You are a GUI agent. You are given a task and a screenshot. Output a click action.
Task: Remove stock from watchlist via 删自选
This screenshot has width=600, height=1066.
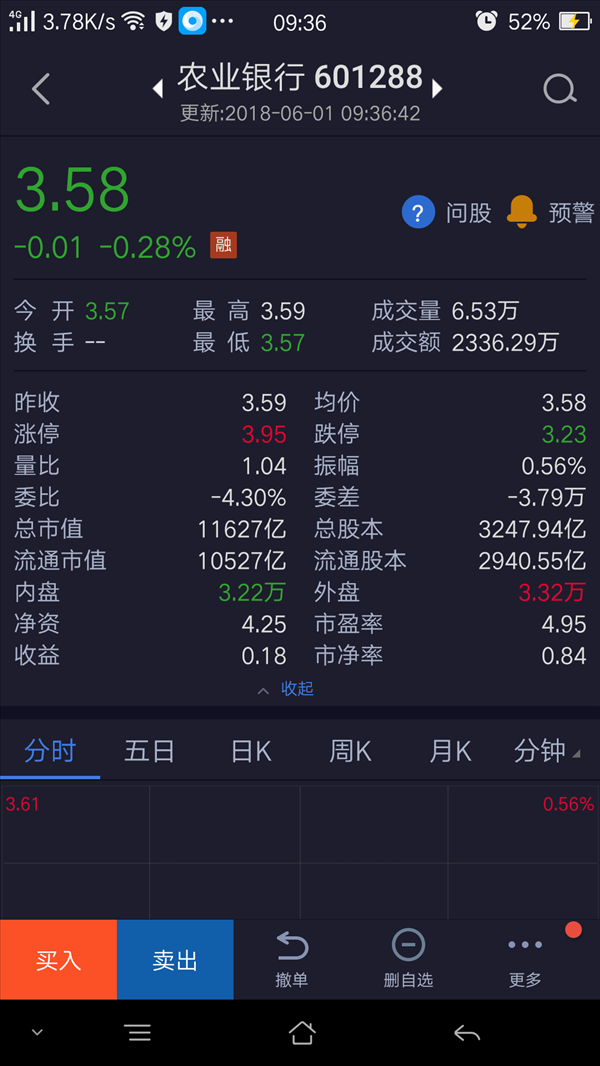click(x=408, y=959)
